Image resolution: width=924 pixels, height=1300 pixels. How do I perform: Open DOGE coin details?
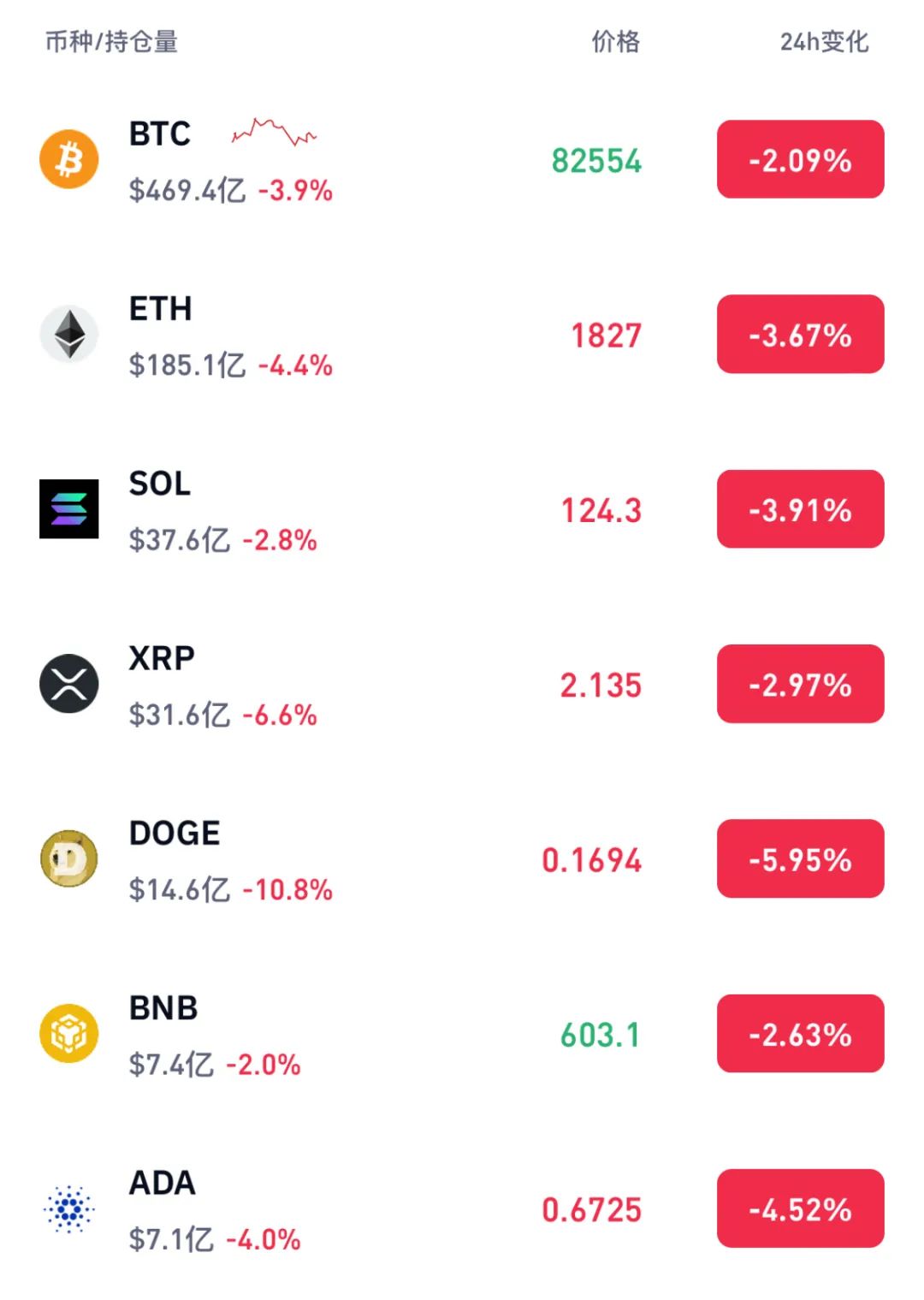tap(175, 834)
